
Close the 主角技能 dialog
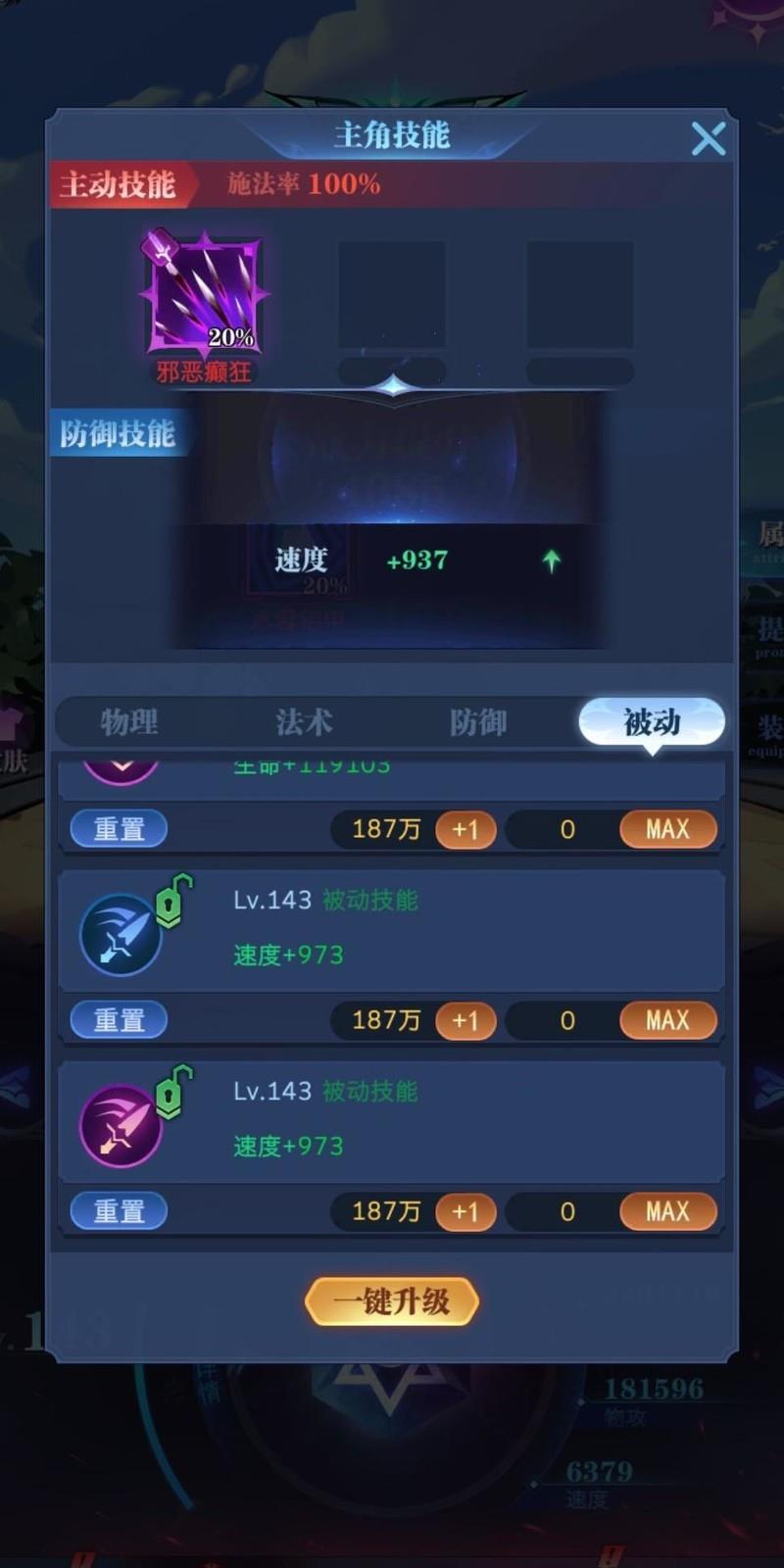pos(708,139)
